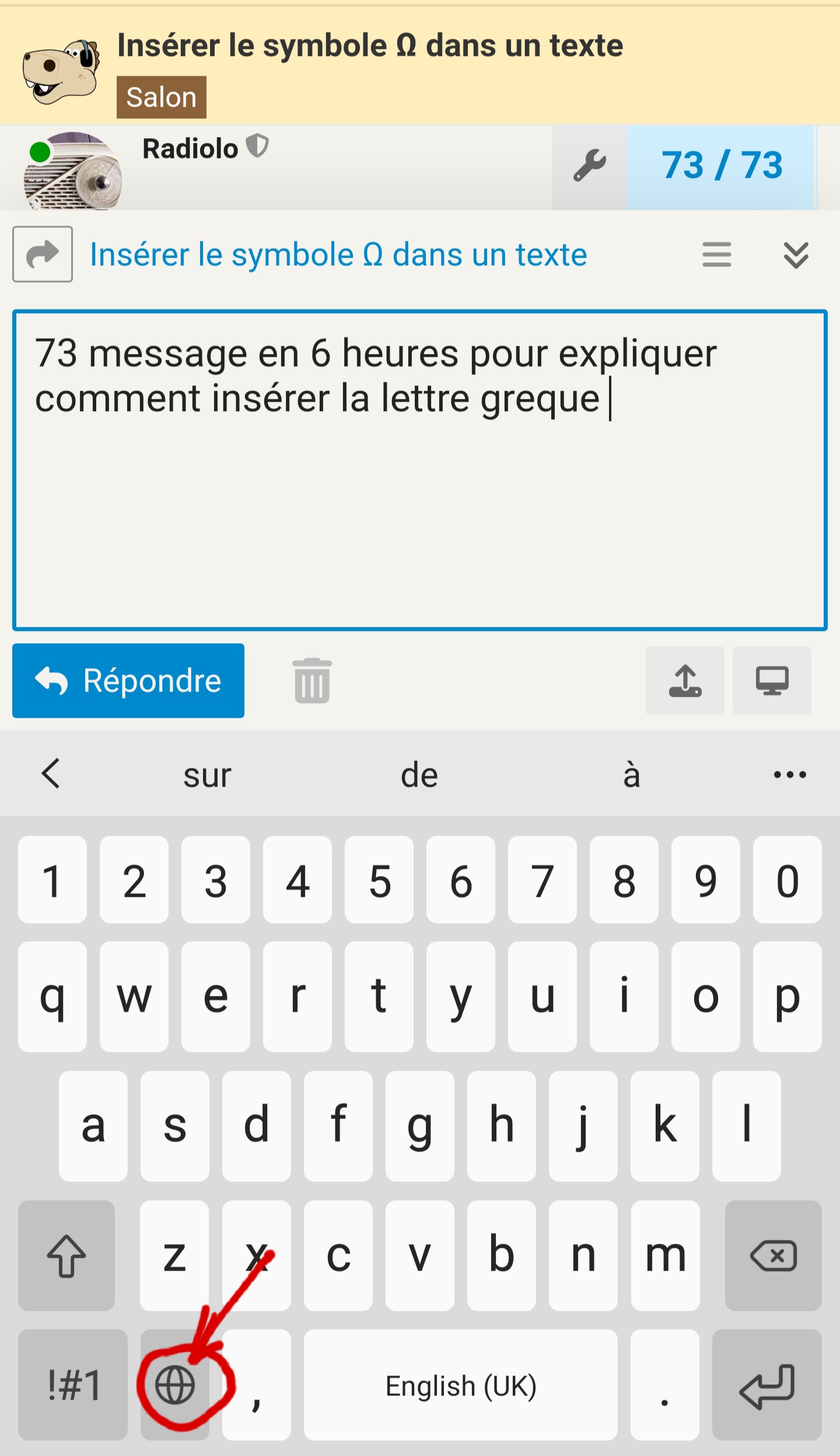Switch keyboard language with the globe key
Screen dimensions: 840x1456
tap(175, 1385)
